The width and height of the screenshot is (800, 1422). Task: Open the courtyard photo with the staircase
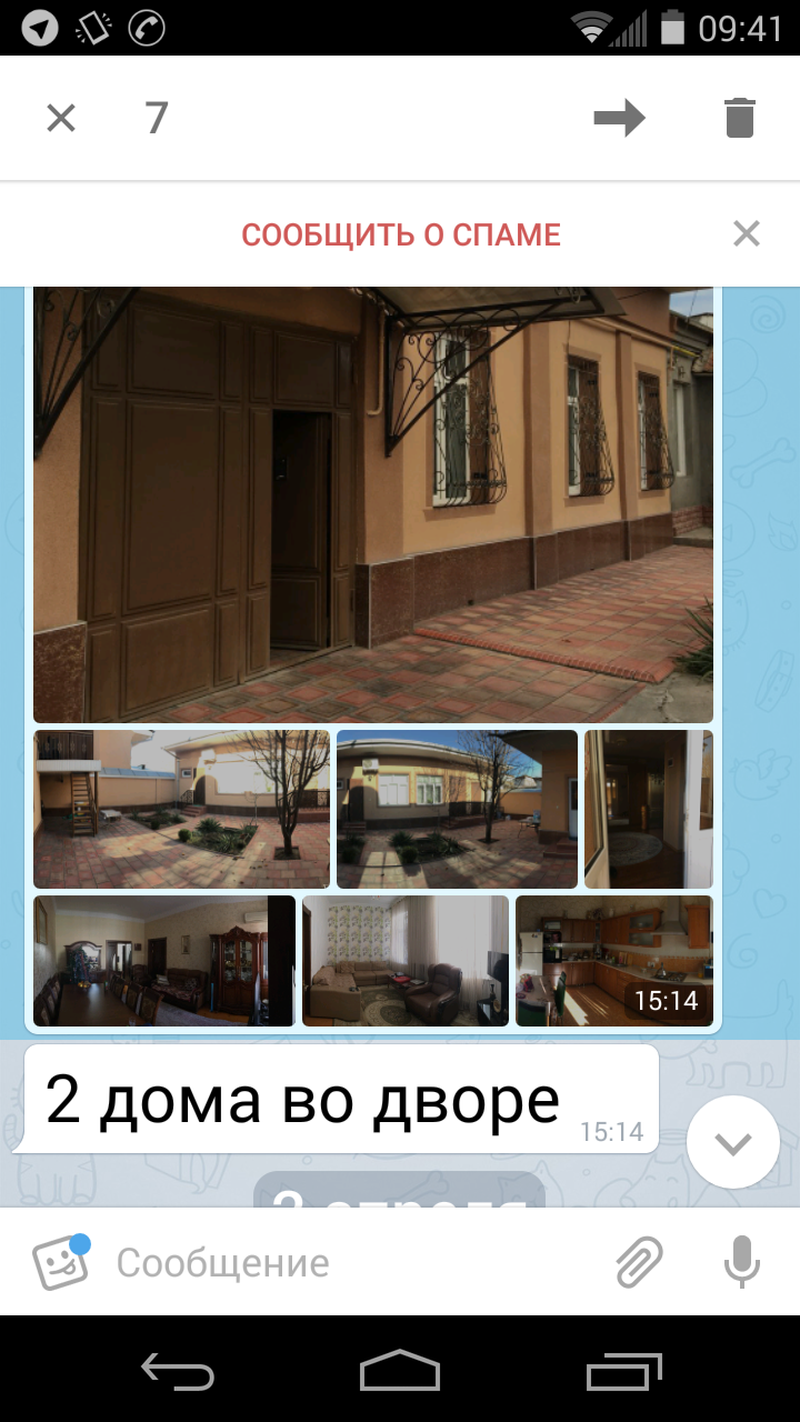click(182, 809)
